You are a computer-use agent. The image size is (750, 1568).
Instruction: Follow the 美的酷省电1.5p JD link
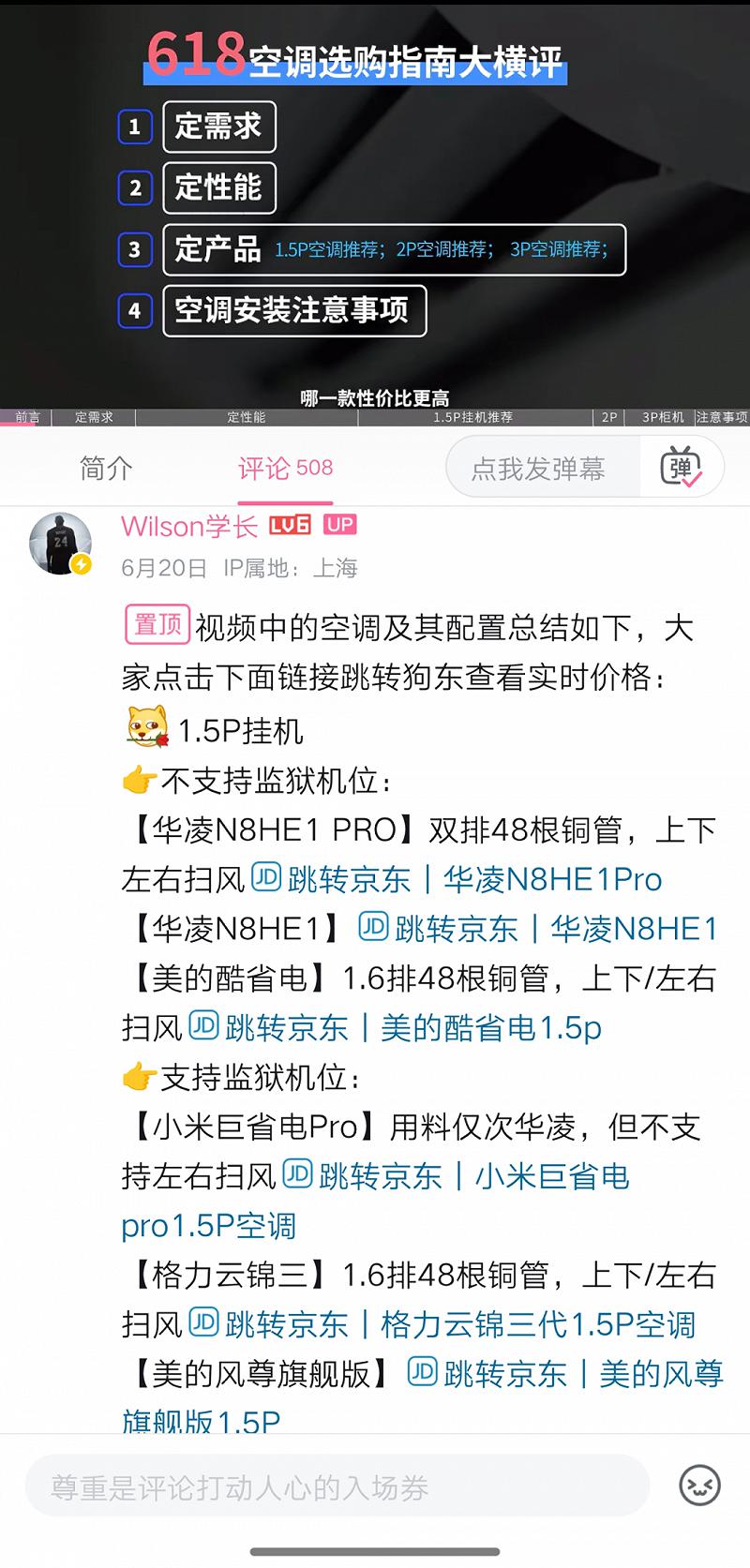(x=396, y=1028)
